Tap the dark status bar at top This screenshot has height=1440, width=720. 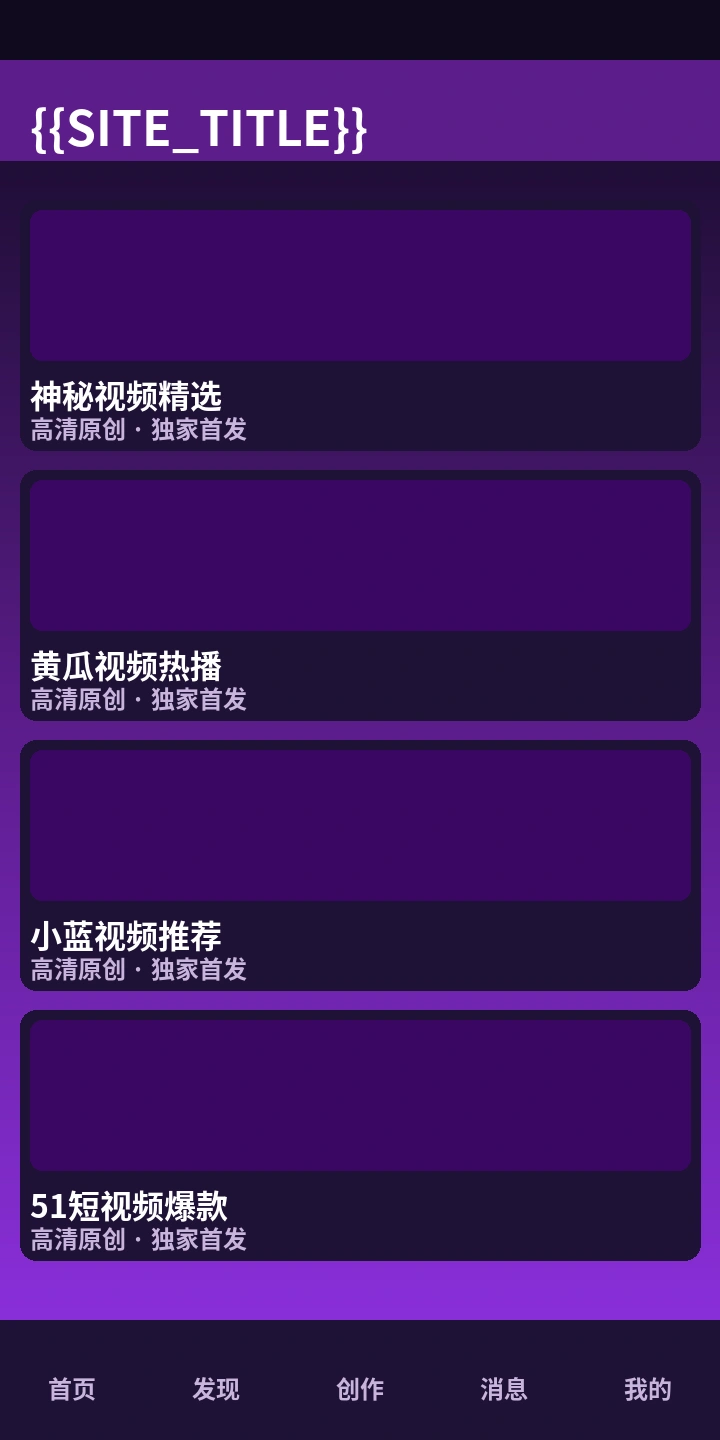(360, 28)
